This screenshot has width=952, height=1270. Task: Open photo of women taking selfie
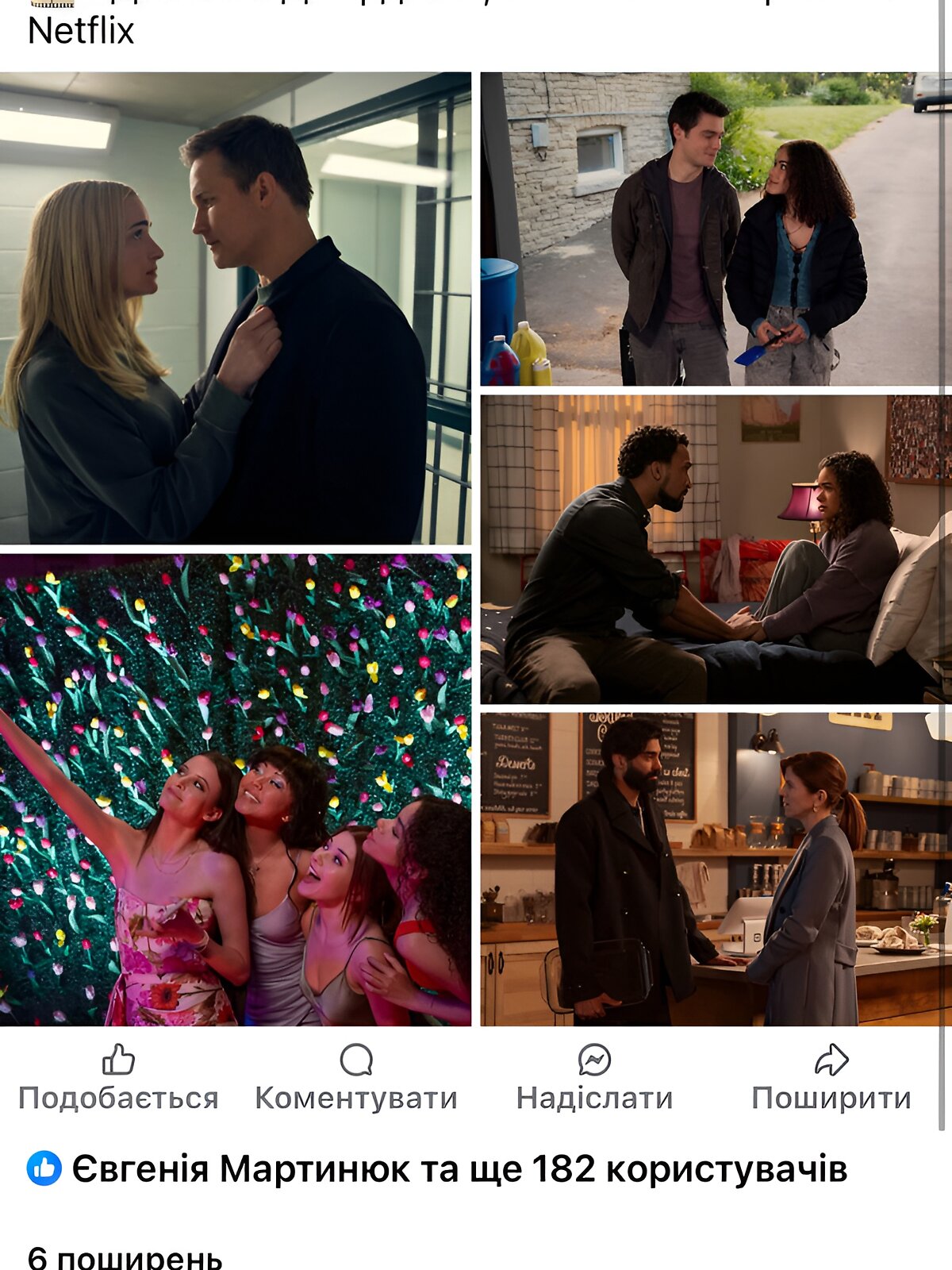235,790
